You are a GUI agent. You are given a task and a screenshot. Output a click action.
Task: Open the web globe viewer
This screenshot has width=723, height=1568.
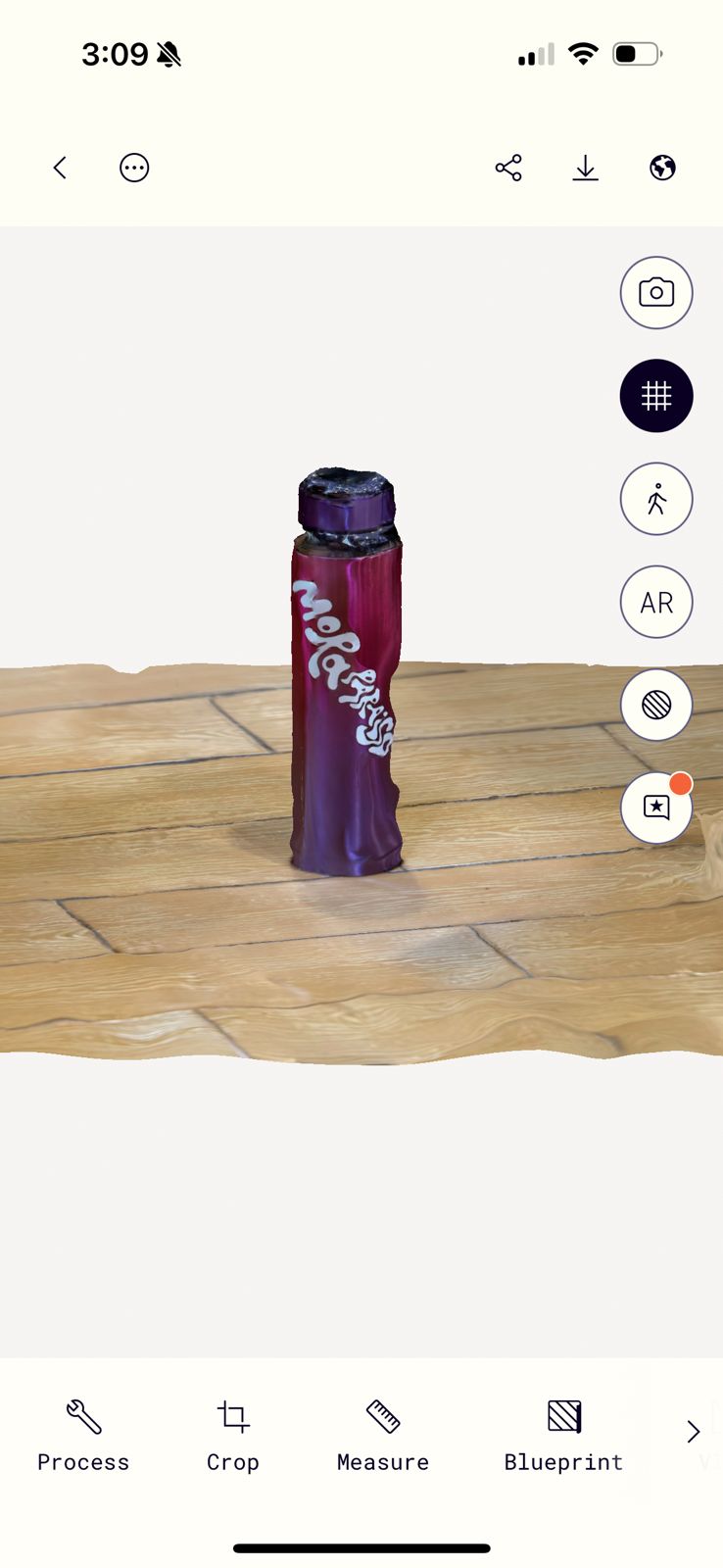[660, 168]
